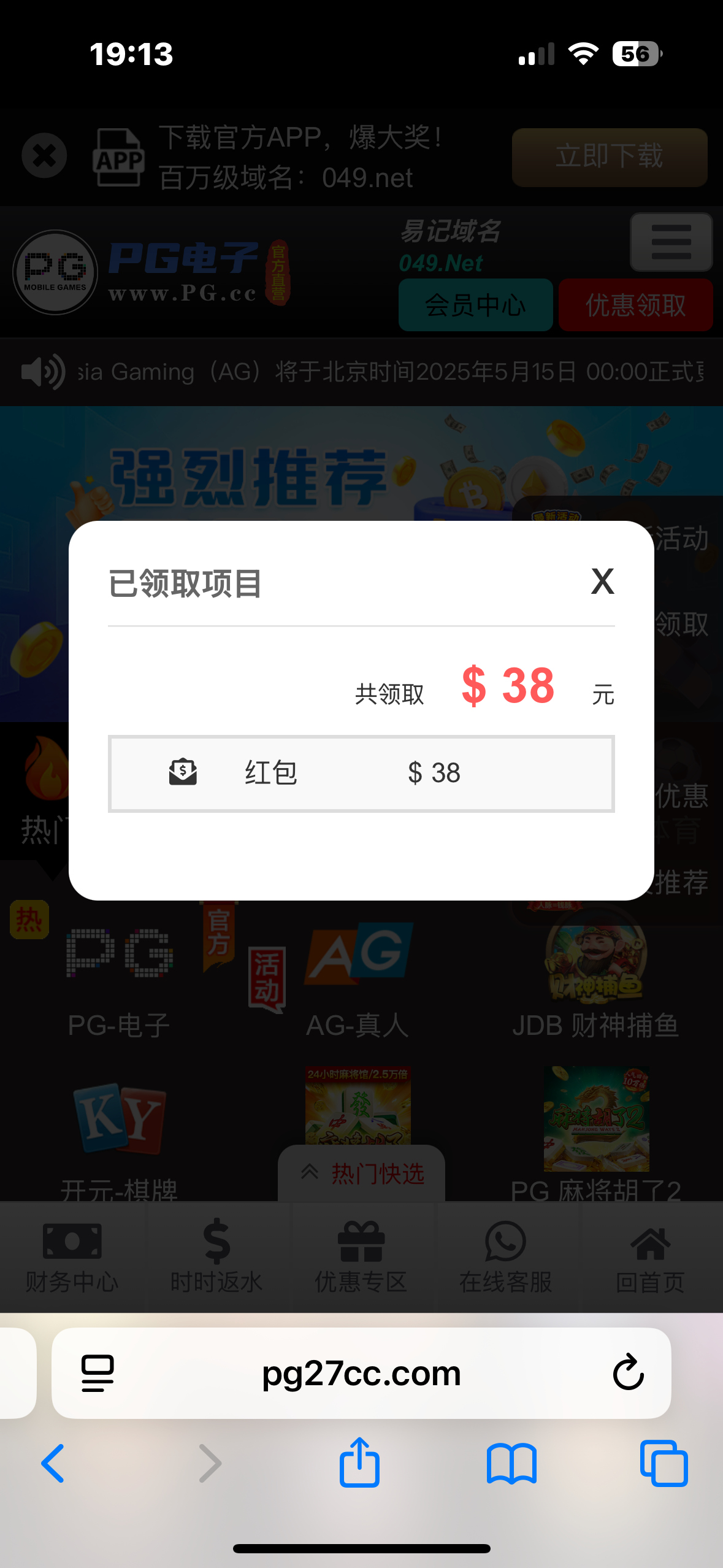The image size is (723, 1568).
Task: Go back in Safari
Action: 53,1463
